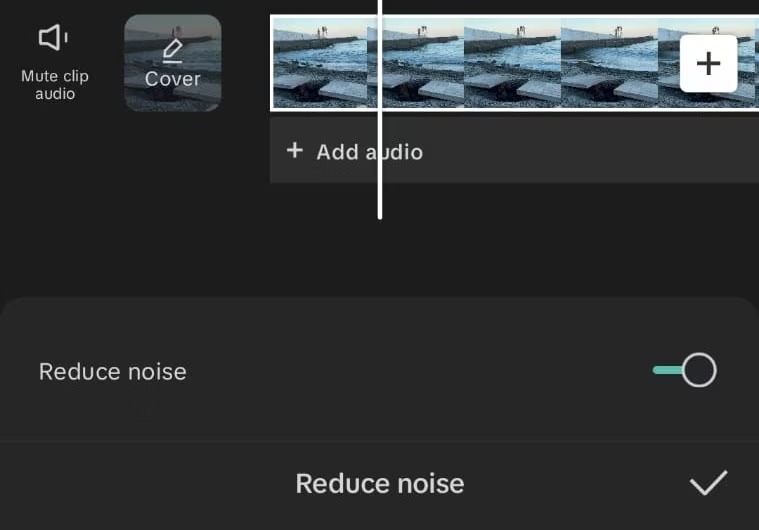
Task: Add a new clip with plus button
Action: 708,64
